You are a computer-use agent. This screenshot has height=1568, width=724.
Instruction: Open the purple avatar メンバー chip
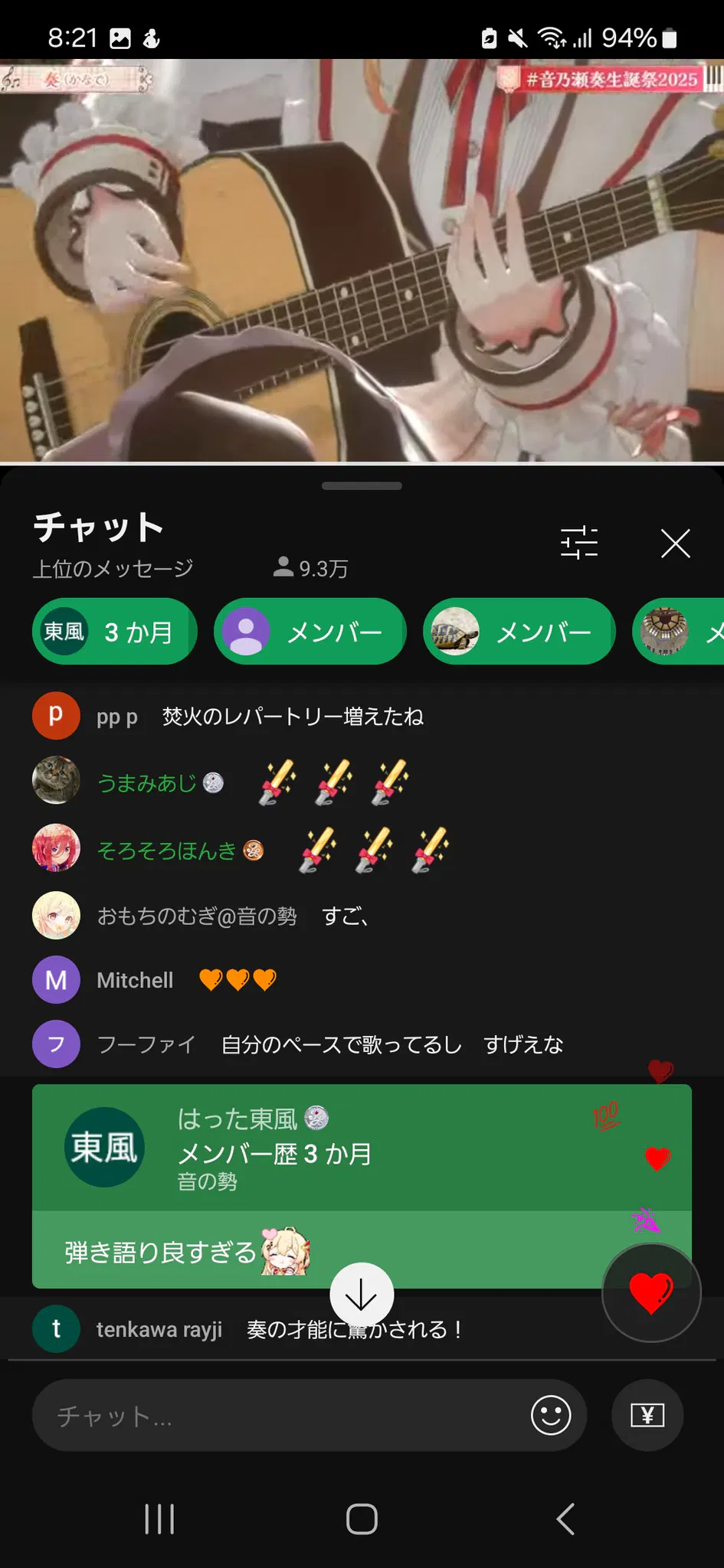(x=310, y=632)
